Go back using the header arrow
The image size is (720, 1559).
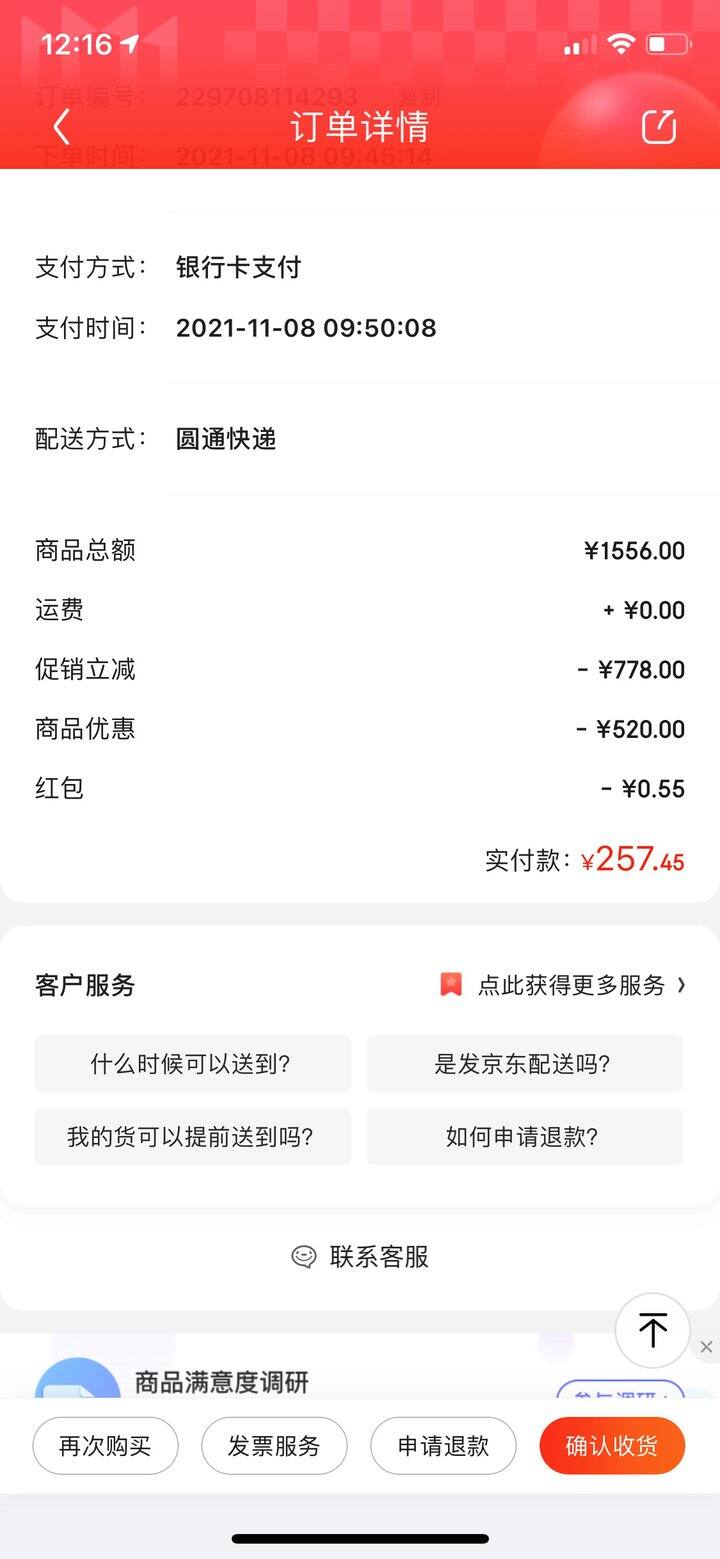tap(62, 127)
